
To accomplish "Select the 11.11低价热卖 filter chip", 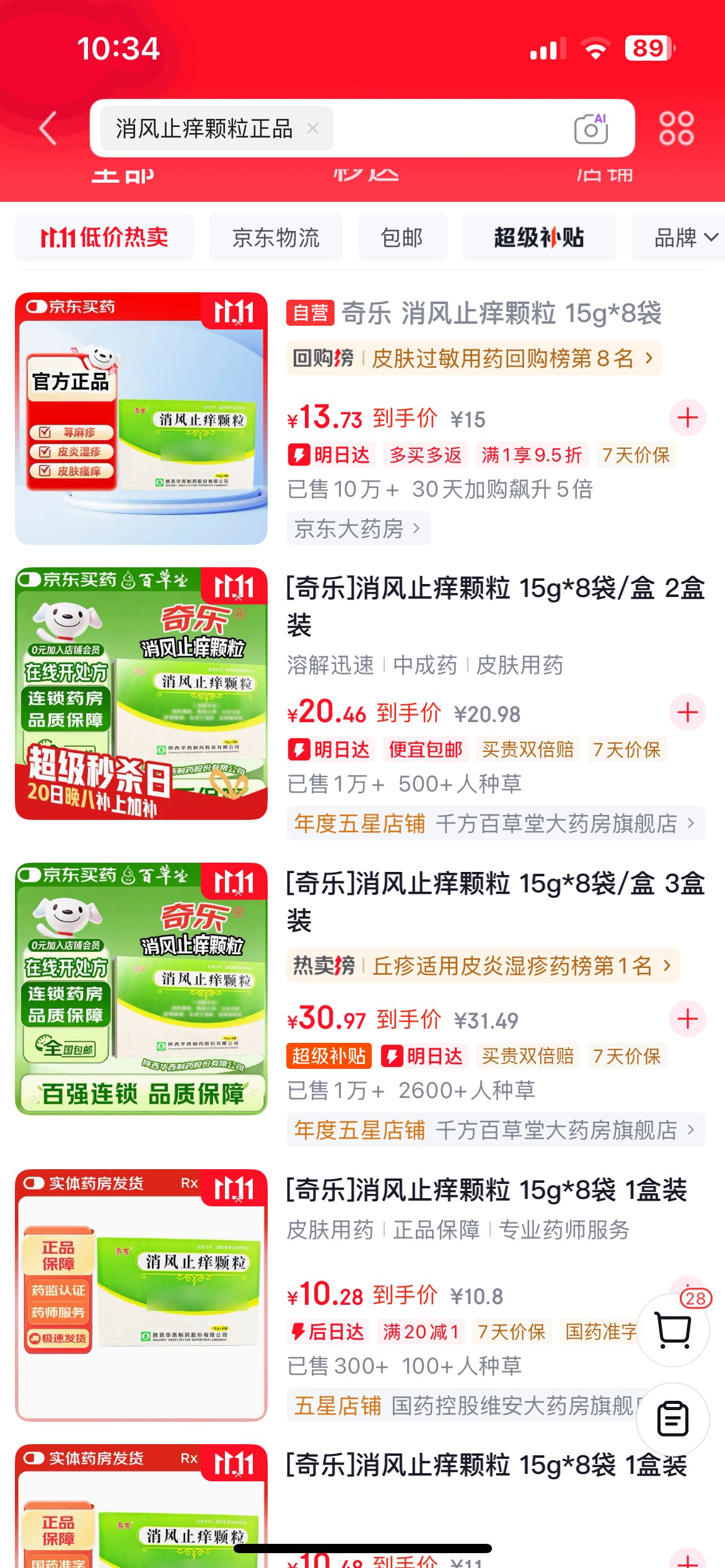I will click(x=105, y=237).
